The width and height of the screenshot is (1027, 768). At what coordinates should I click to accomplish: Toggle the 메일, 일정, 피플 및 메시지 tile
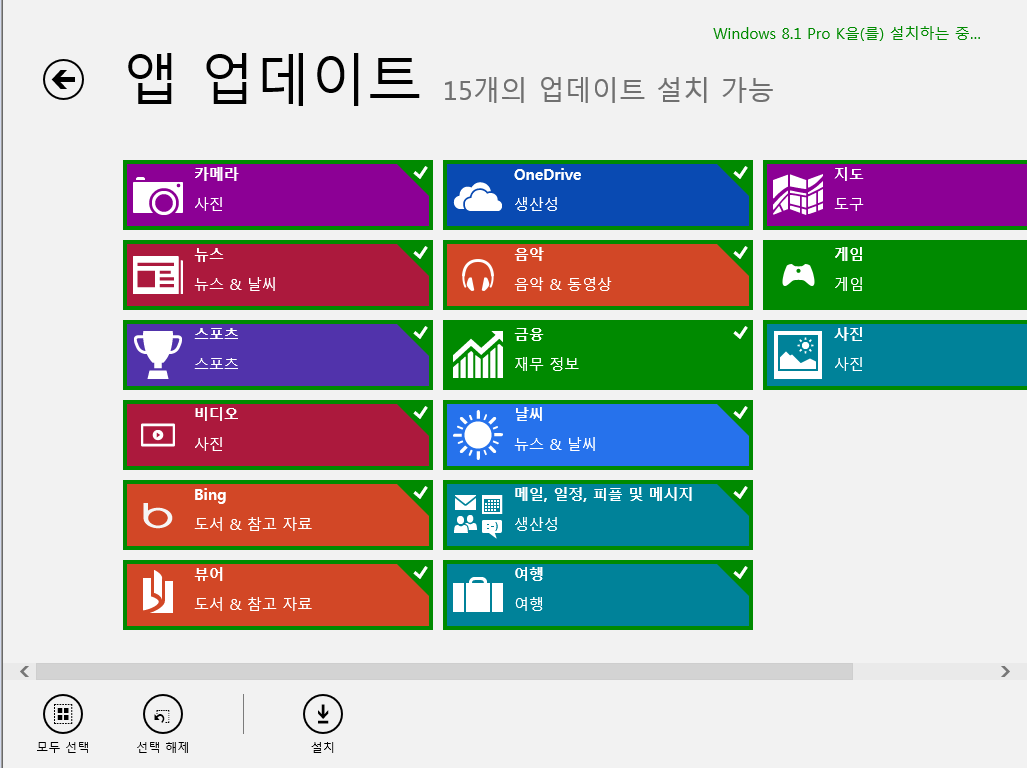598,515
